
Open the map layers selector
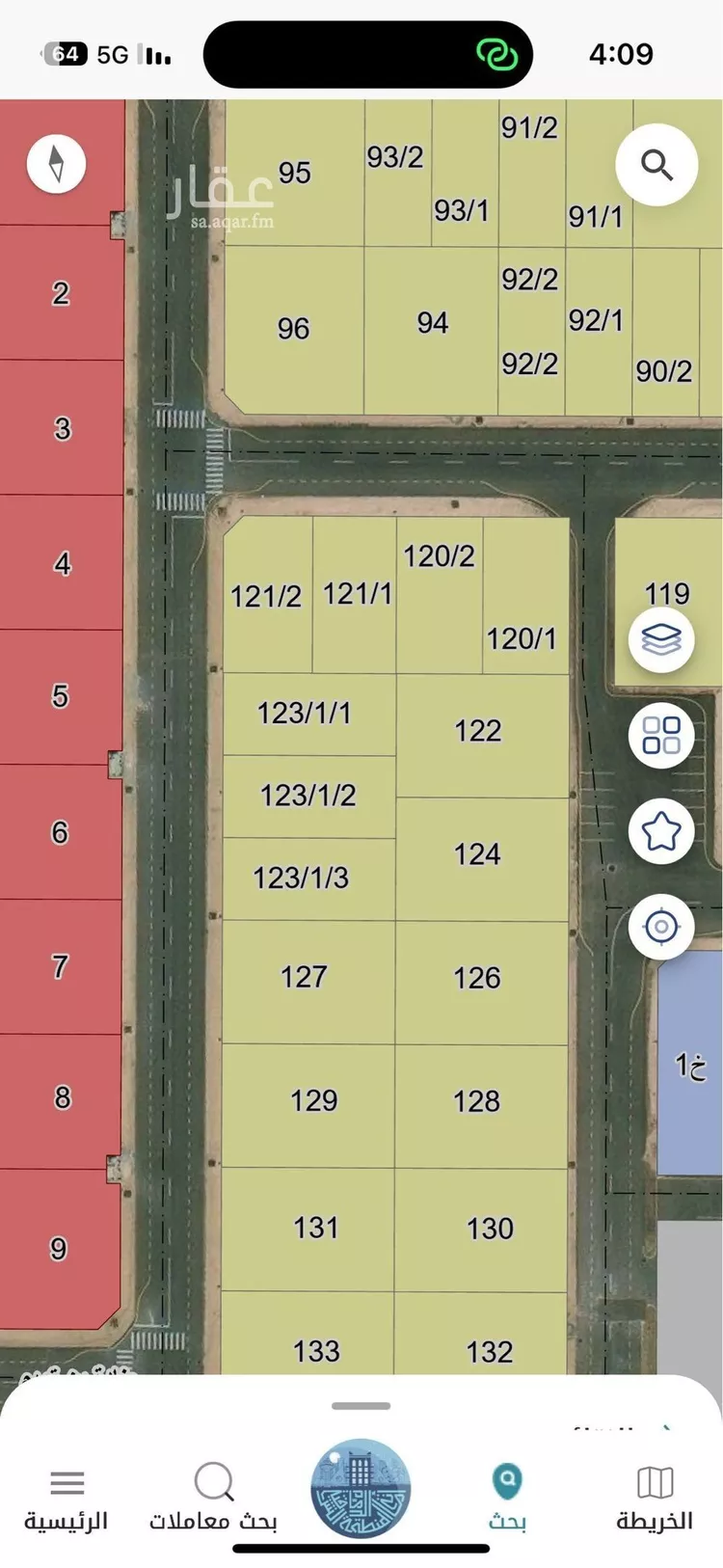pos(661,638)
